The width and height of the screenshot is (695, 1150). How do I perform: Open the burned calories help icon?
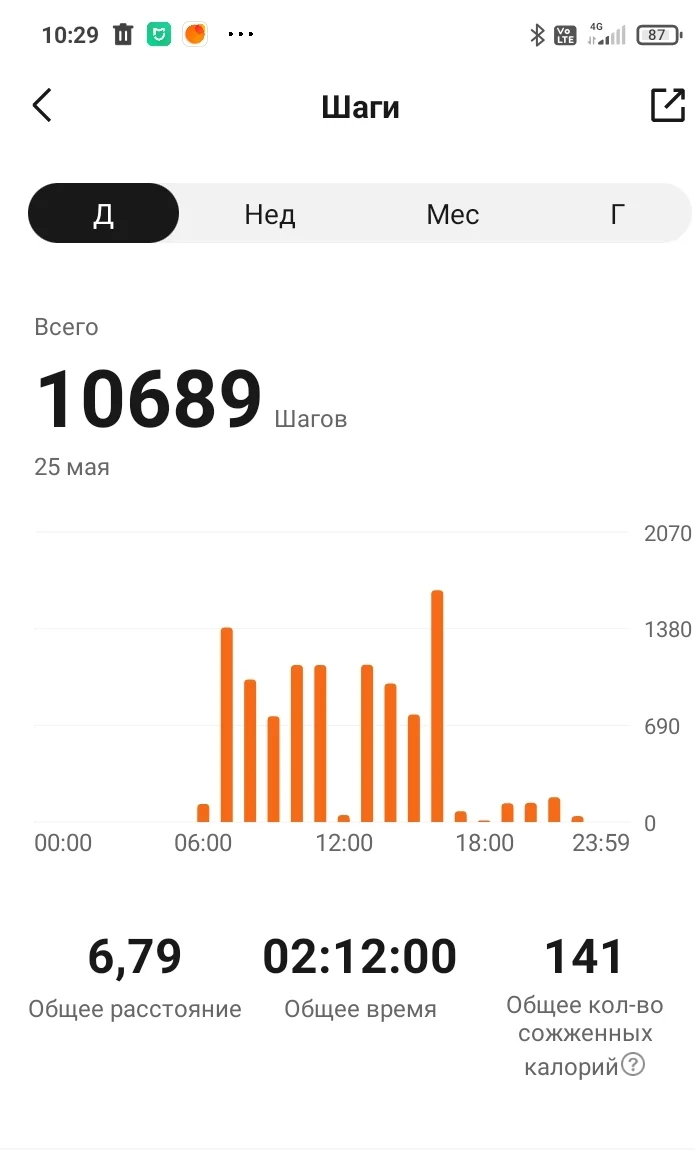(x=633, y=1065)
